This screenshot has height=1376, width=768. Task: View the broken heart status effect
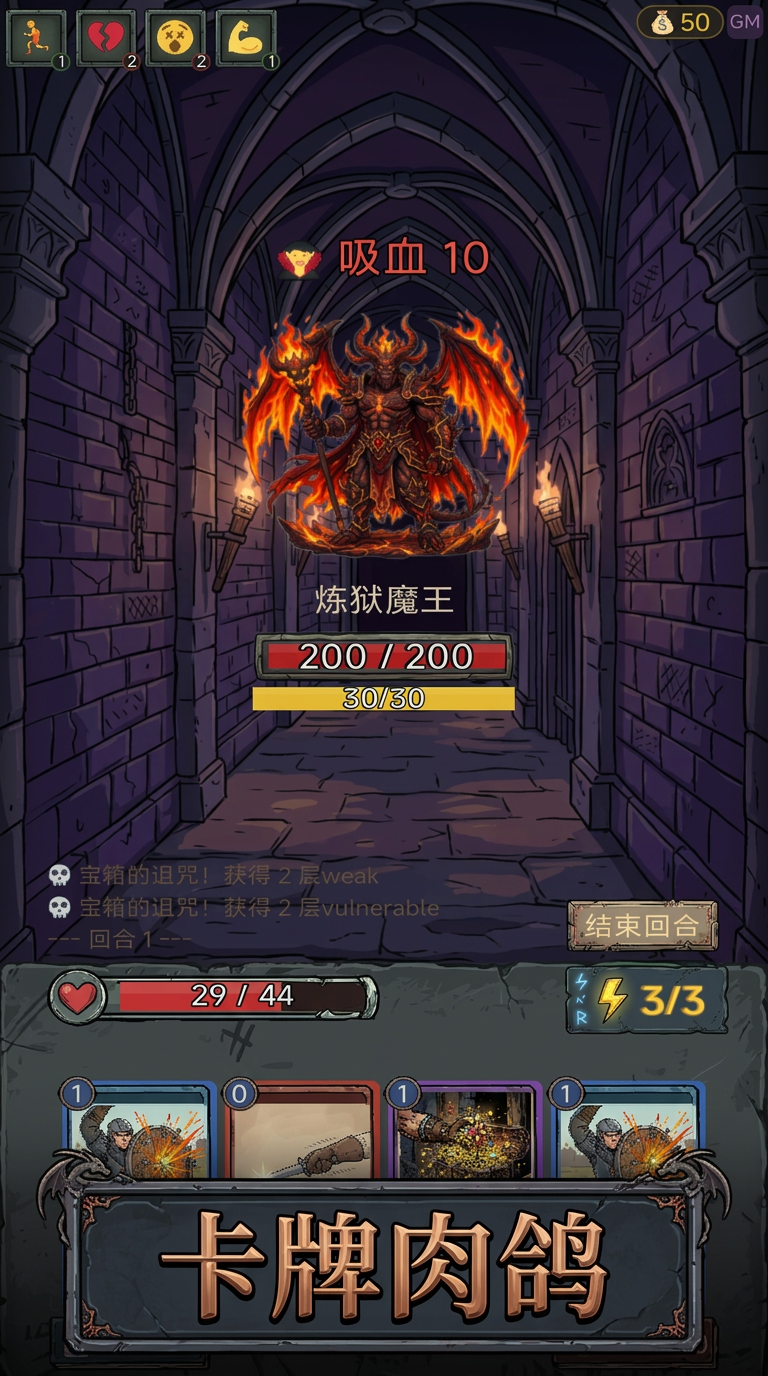(x=106, y=38)
